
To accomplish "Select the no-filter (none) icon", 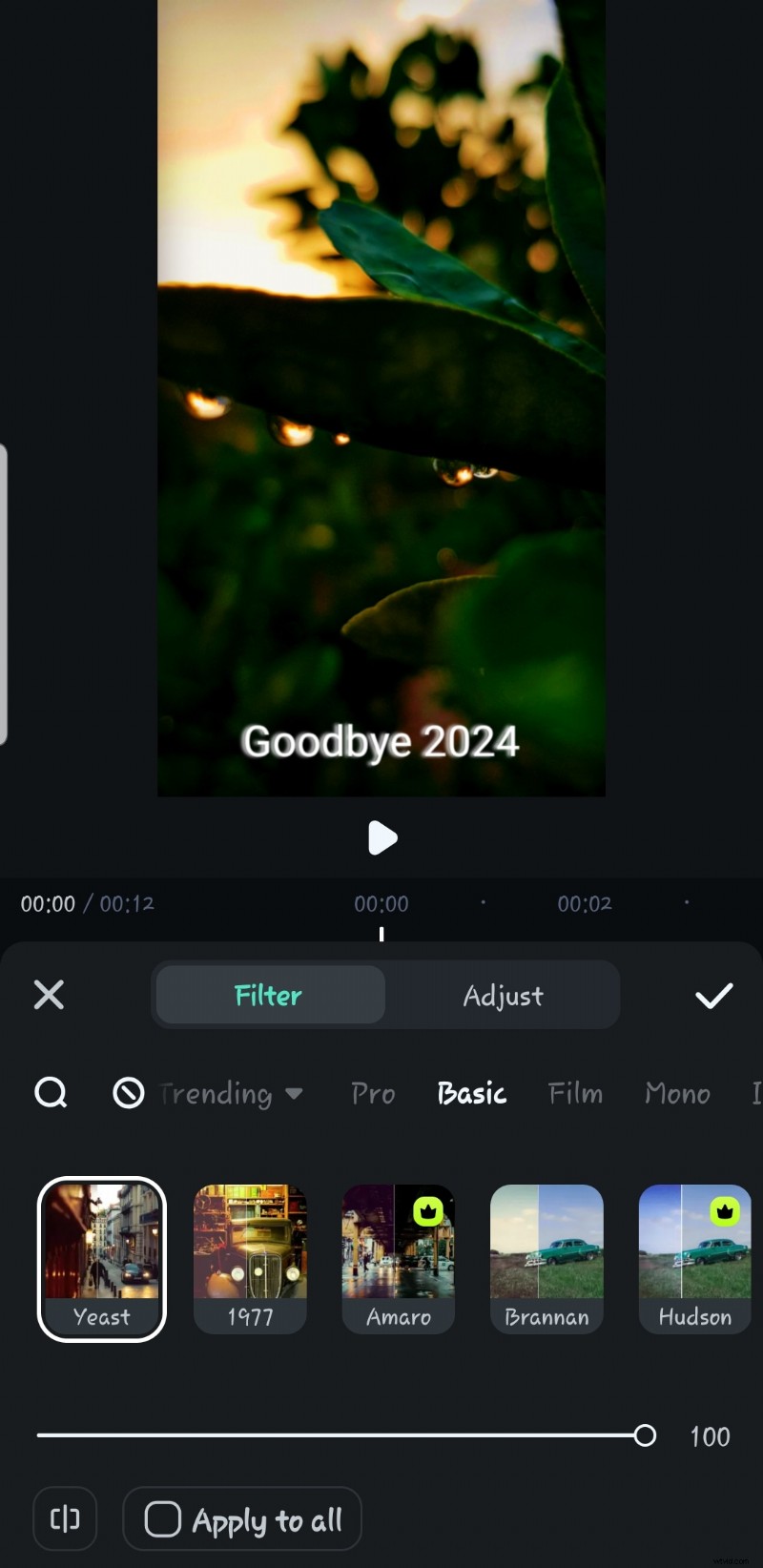I will pyautogui.click(x=127, y=1093).
